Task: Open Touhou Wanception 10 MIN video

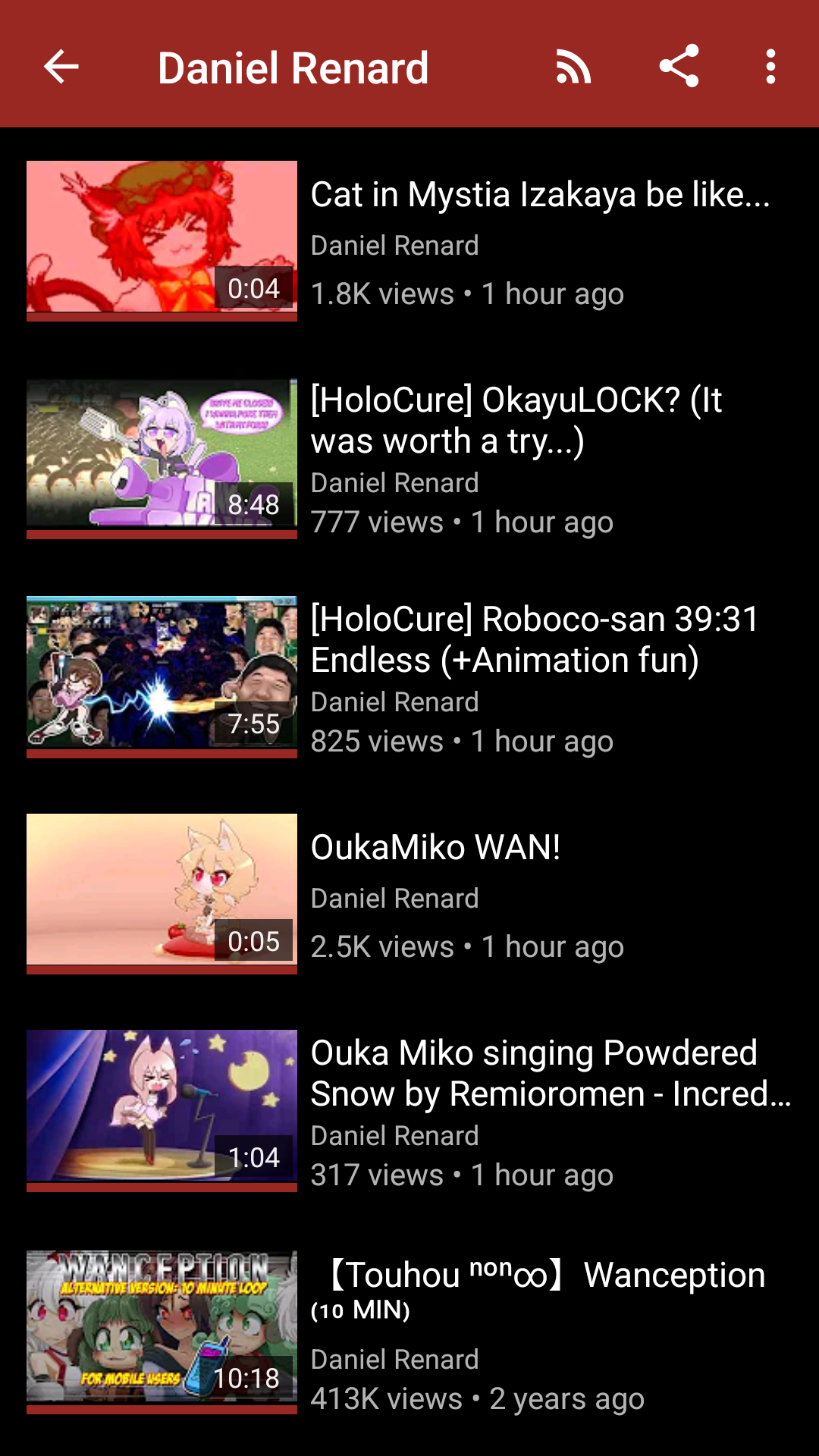Action: [x=409, y=1332]
